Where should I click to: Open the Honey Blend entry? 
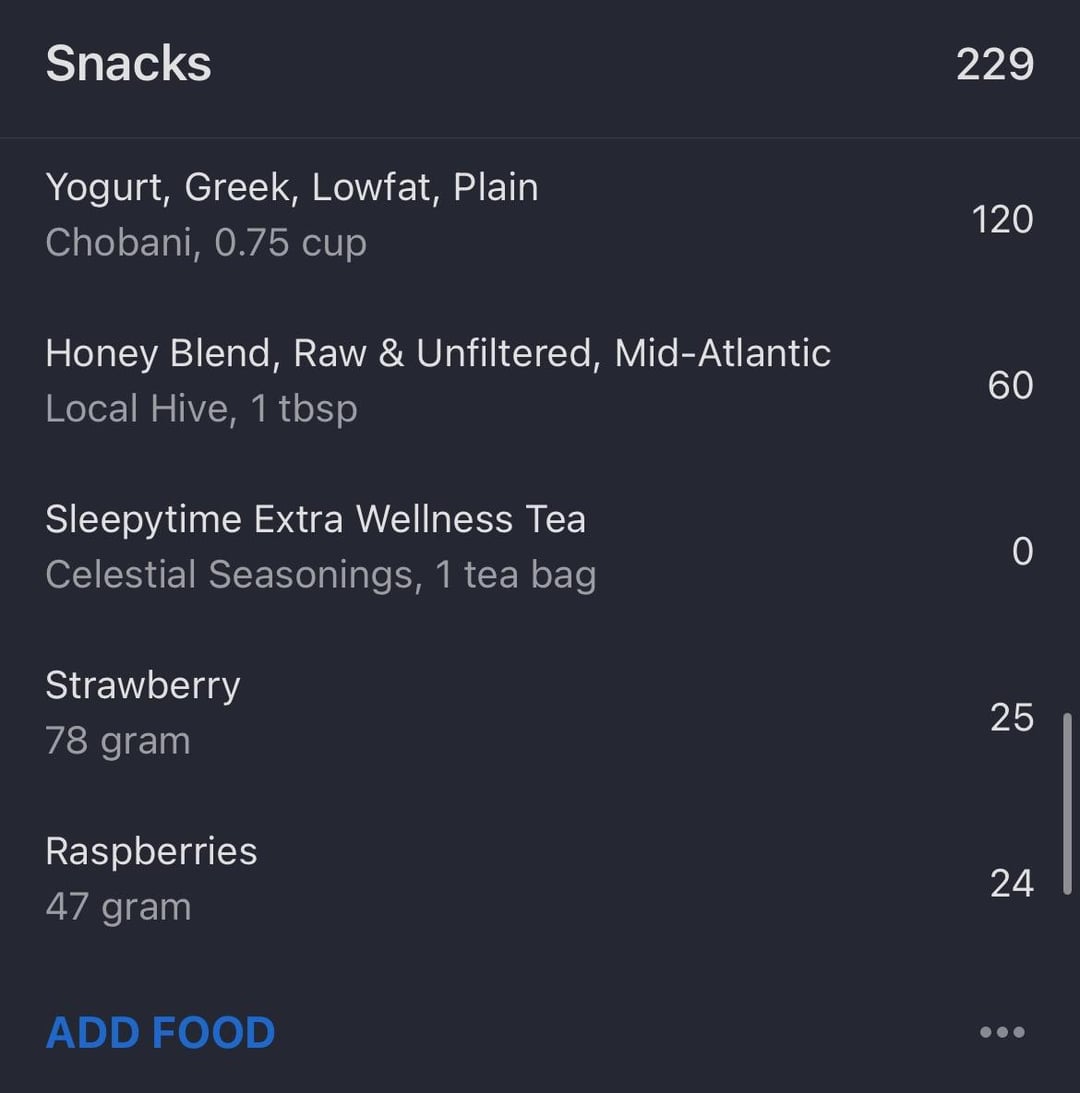438,380
